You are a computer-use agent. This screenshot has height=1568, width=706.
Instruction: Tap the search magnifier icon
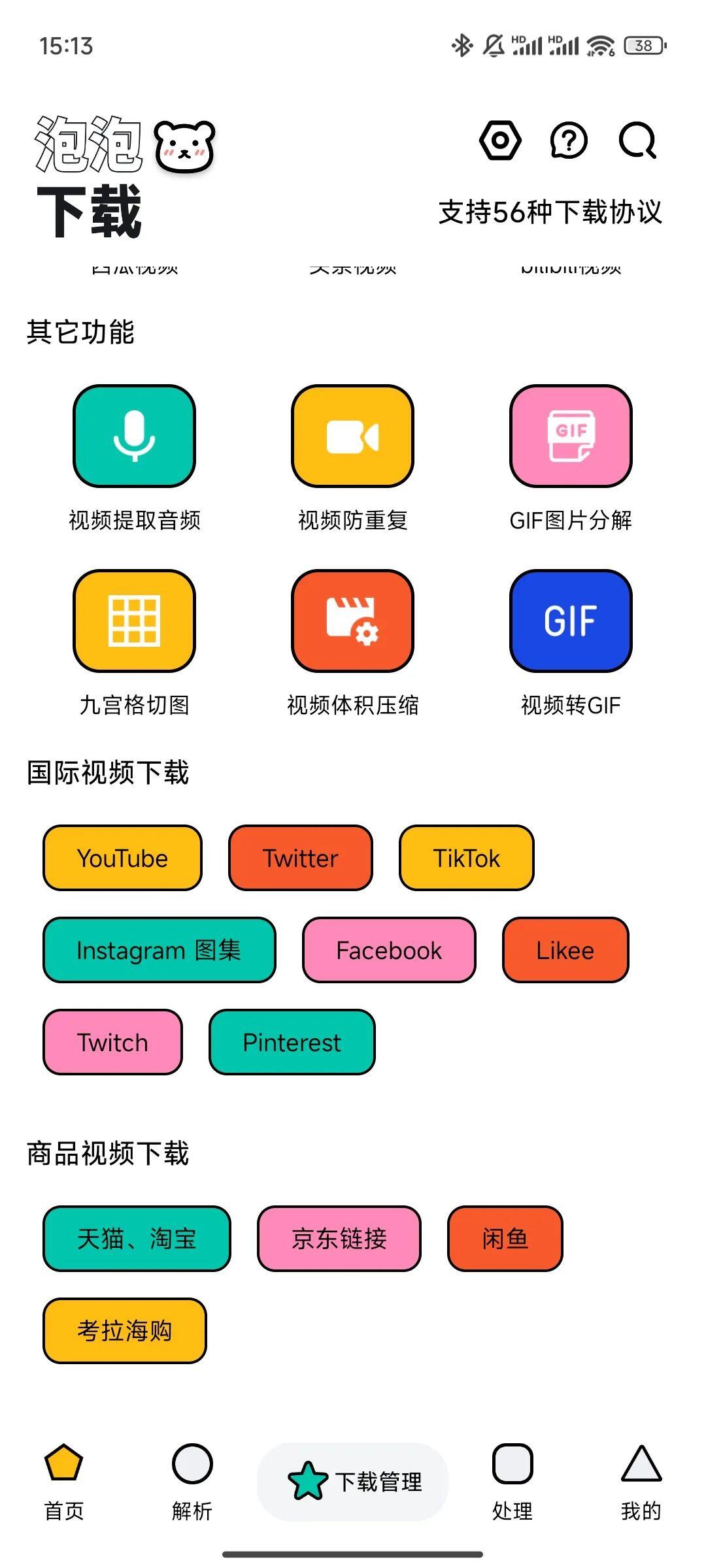(x=637, y=140)
